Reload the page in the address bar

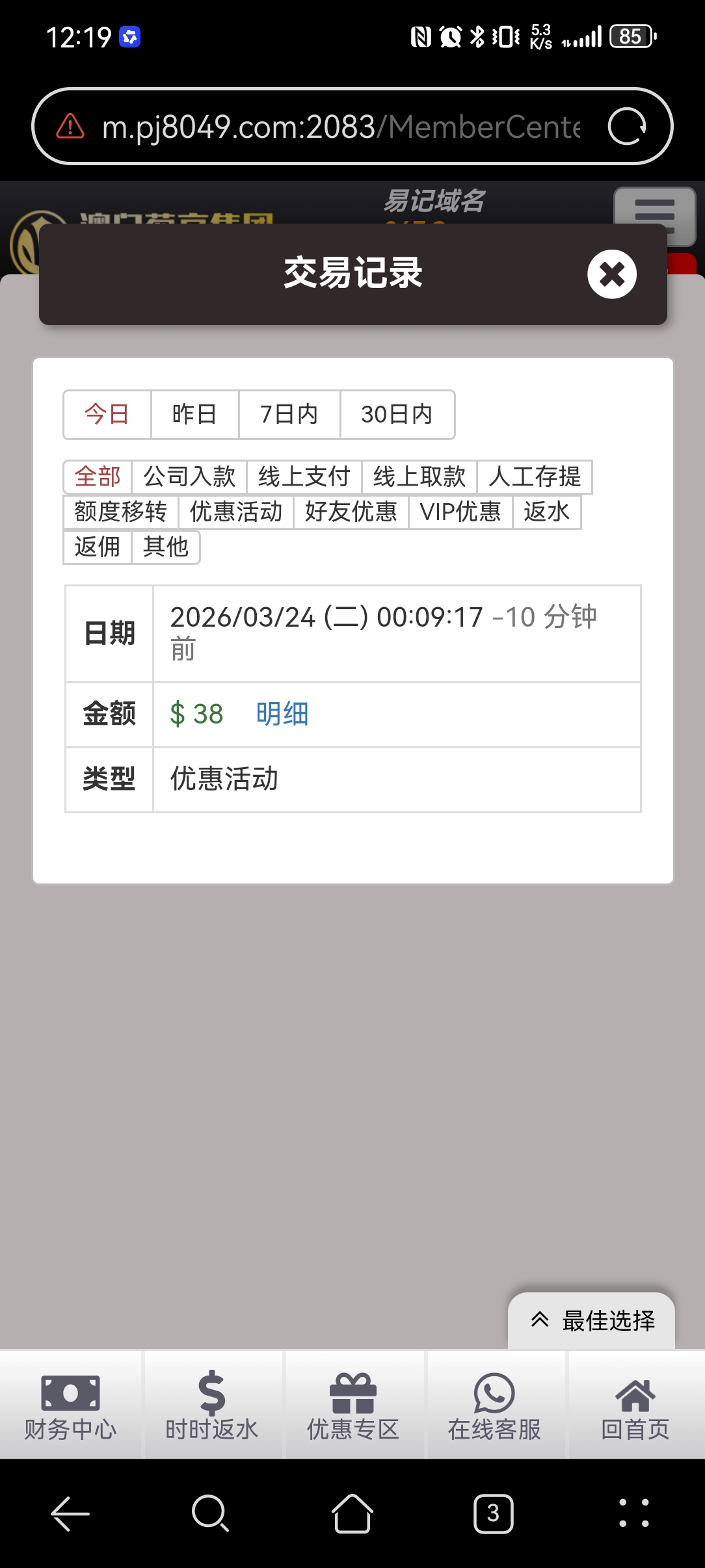627,126
